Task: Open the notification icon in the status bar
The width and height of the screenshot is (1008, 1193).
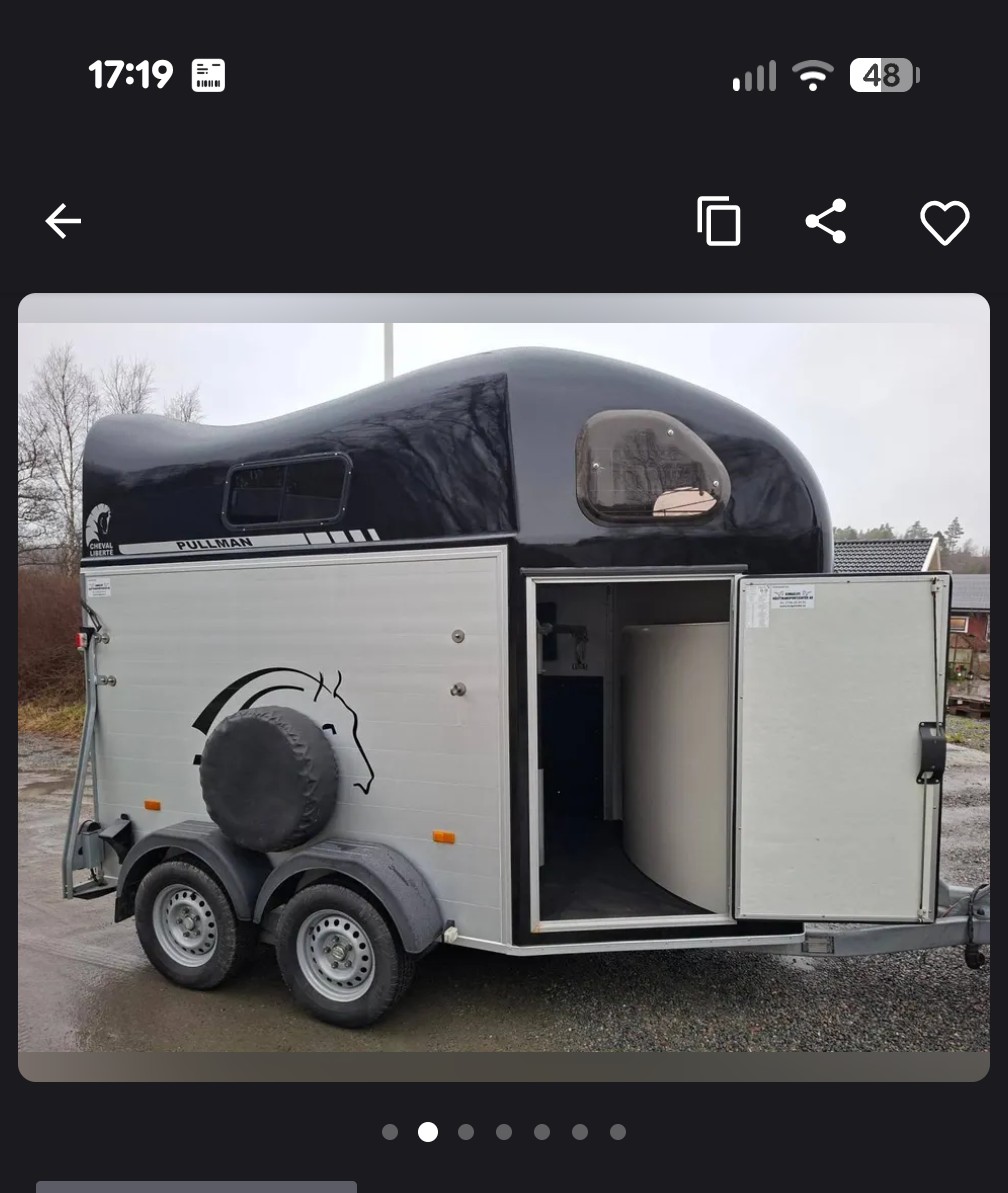Action: [209, 75]
